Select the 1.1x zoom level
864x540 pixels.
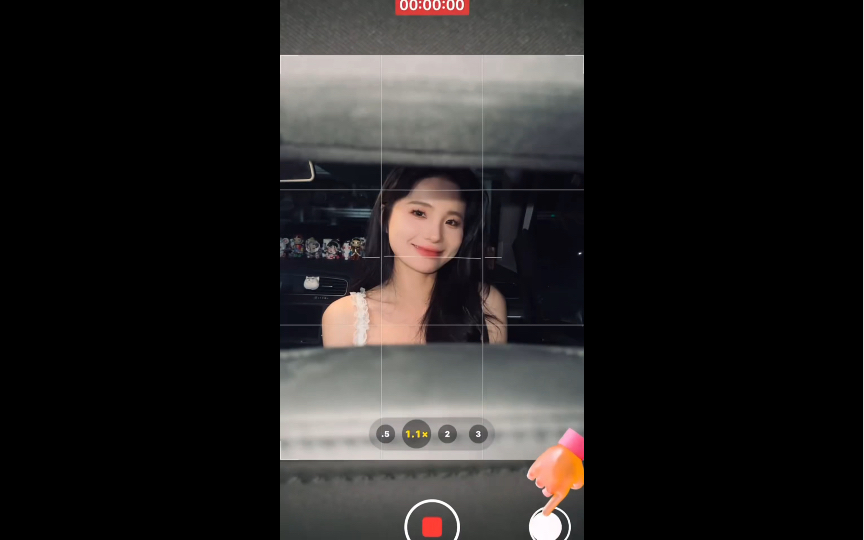416,434
